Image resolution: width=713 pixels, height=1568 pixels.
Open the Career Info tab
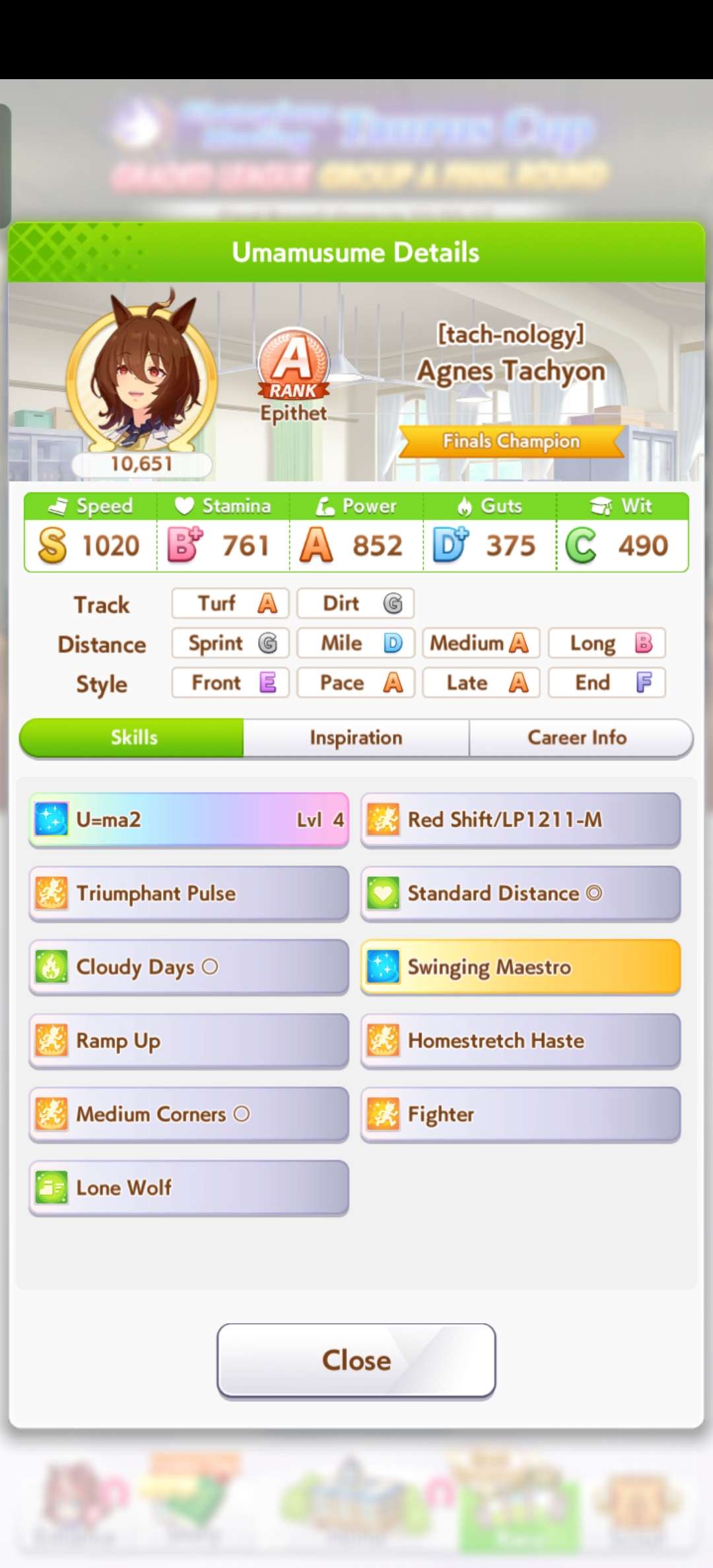tap(577, 737)
